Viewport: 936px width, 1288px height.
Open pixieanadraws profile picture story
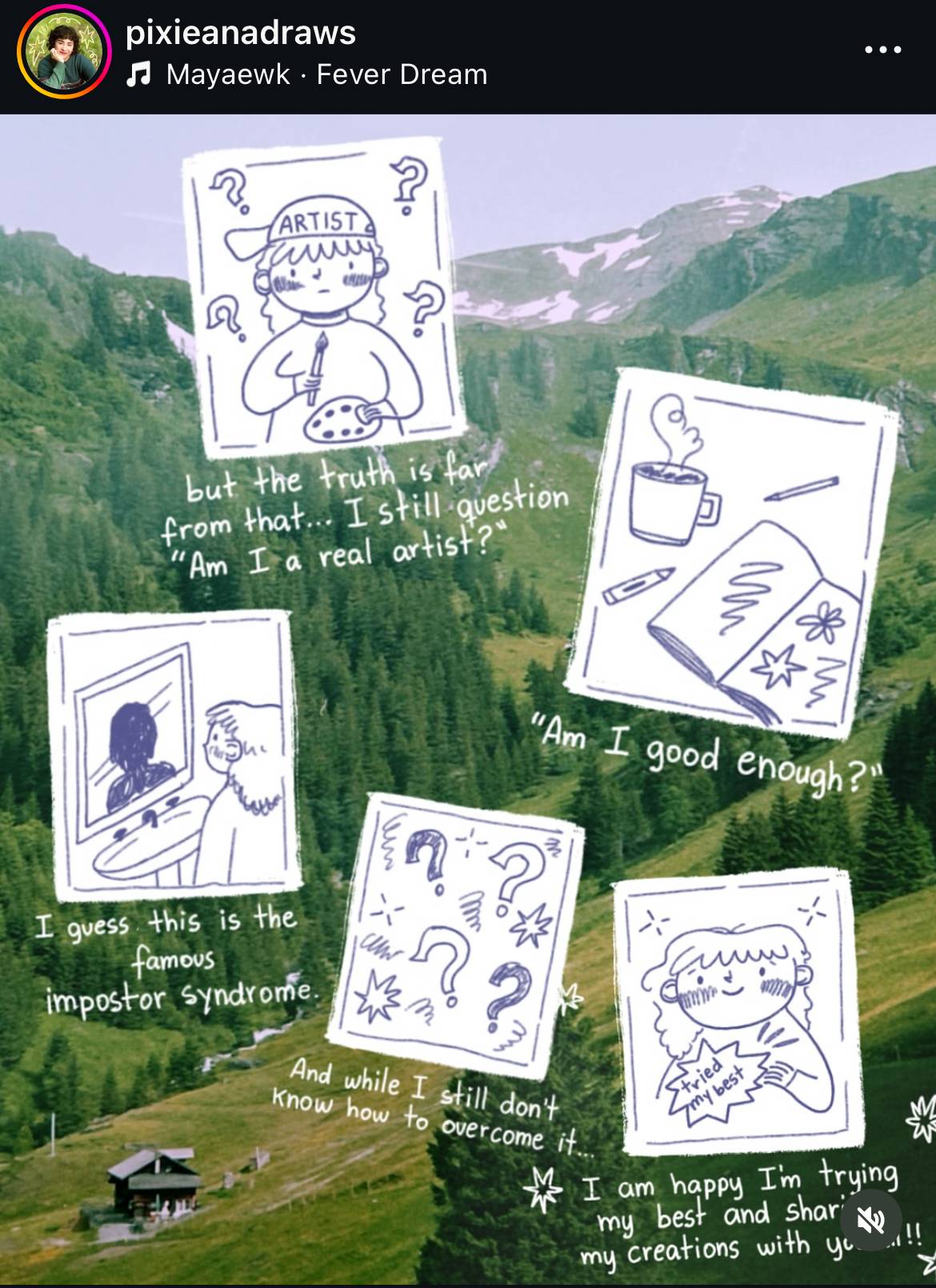click(x=64, y=53)
